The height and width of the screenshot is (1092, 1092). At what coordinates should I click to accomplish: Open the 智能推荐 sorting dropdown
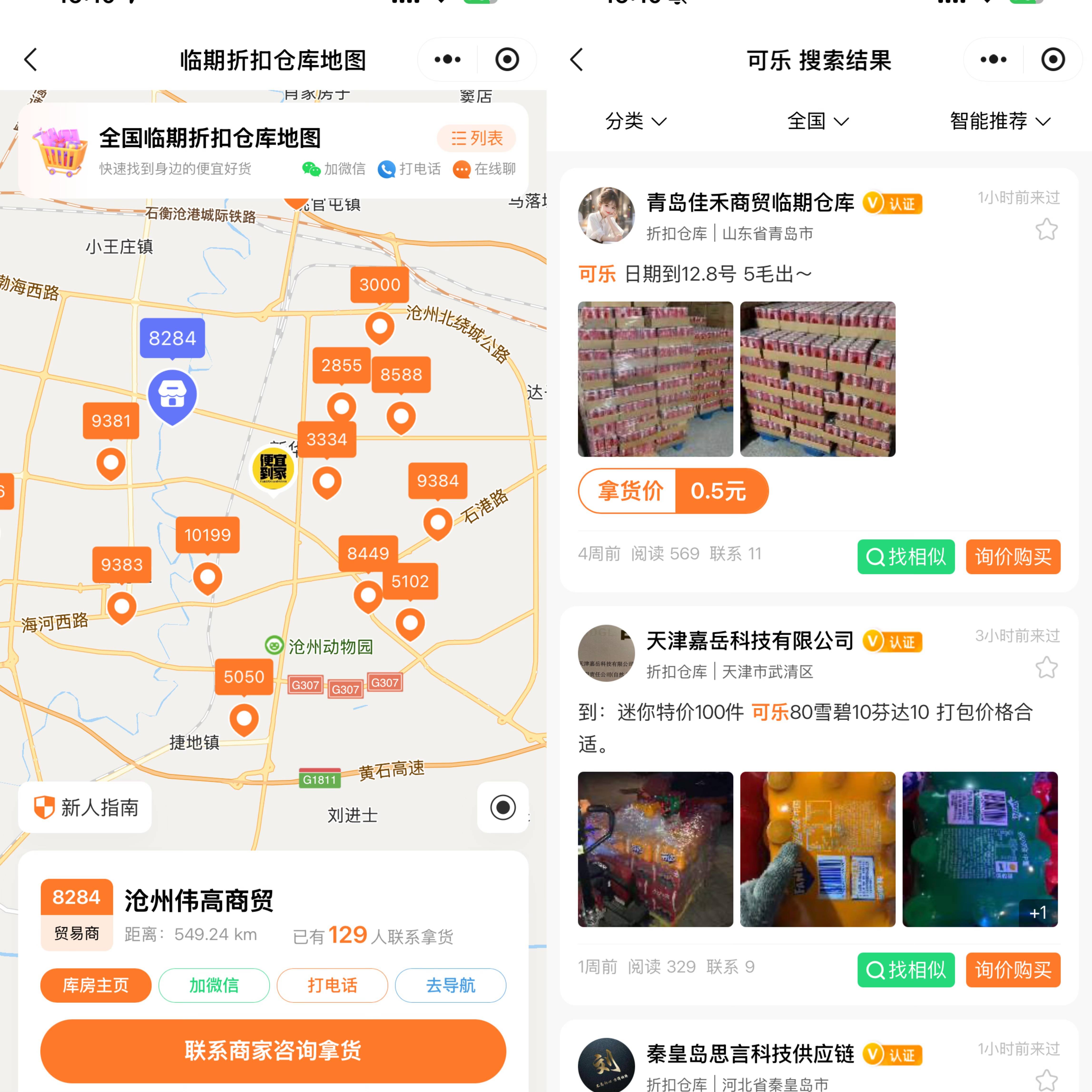(x=999, y=121)
